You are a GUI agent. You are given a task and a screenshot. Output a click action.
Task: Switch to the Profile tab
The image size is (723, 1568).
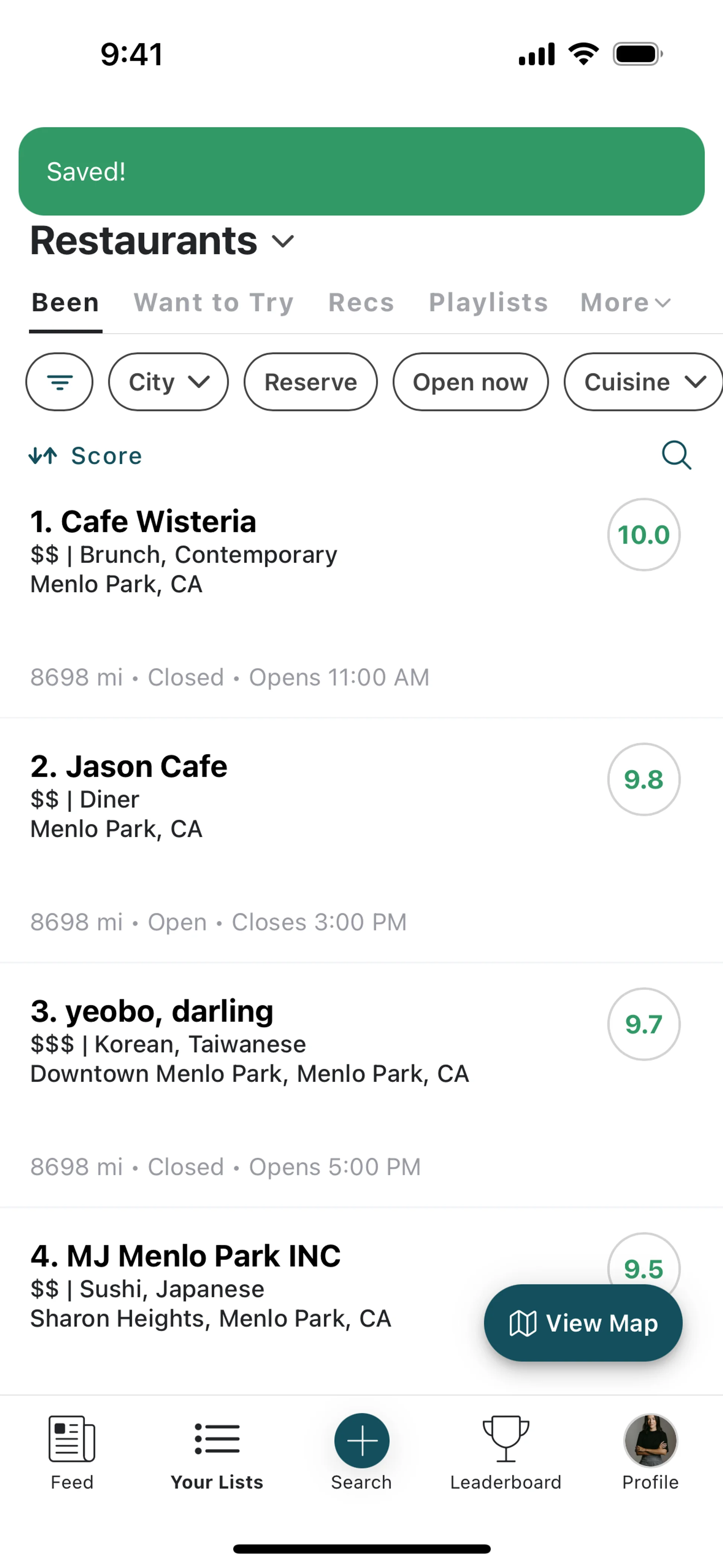point(649,1452)
